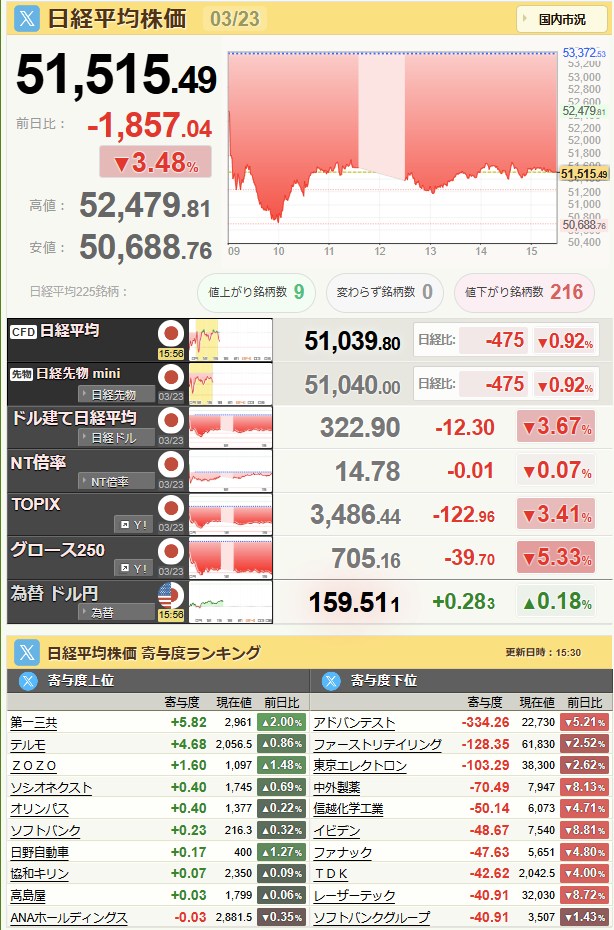Viewport: 614px width, 930px height.
Task: Open the 東京エレクトロン stock link
Action: click(x=360, y=765)
